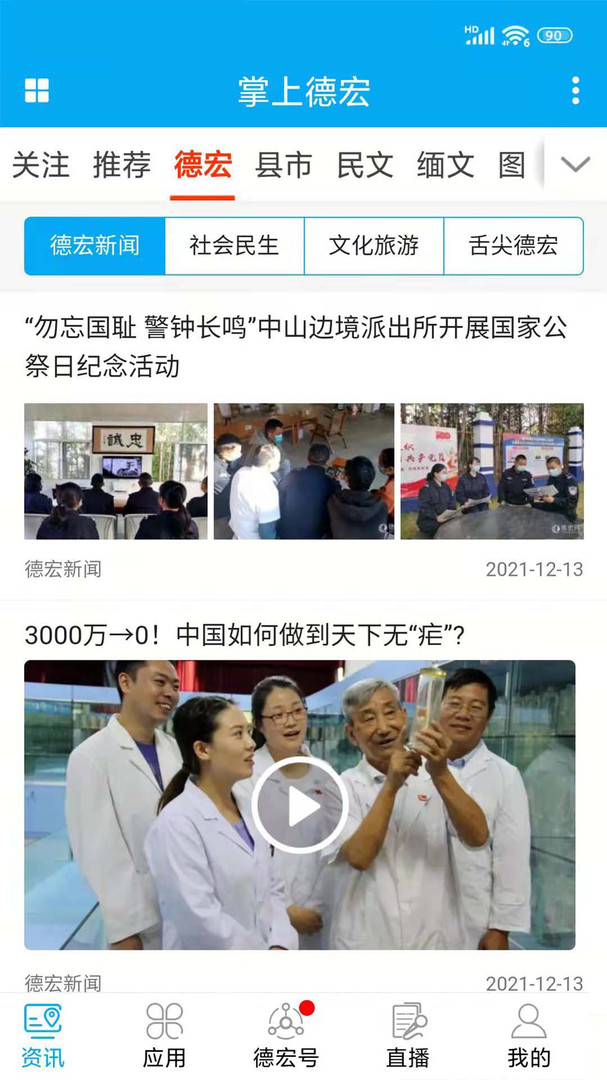This screenshot has width=607, height=1080.
Task: Play the 天下无疟 video
Action: coord(299,805)
